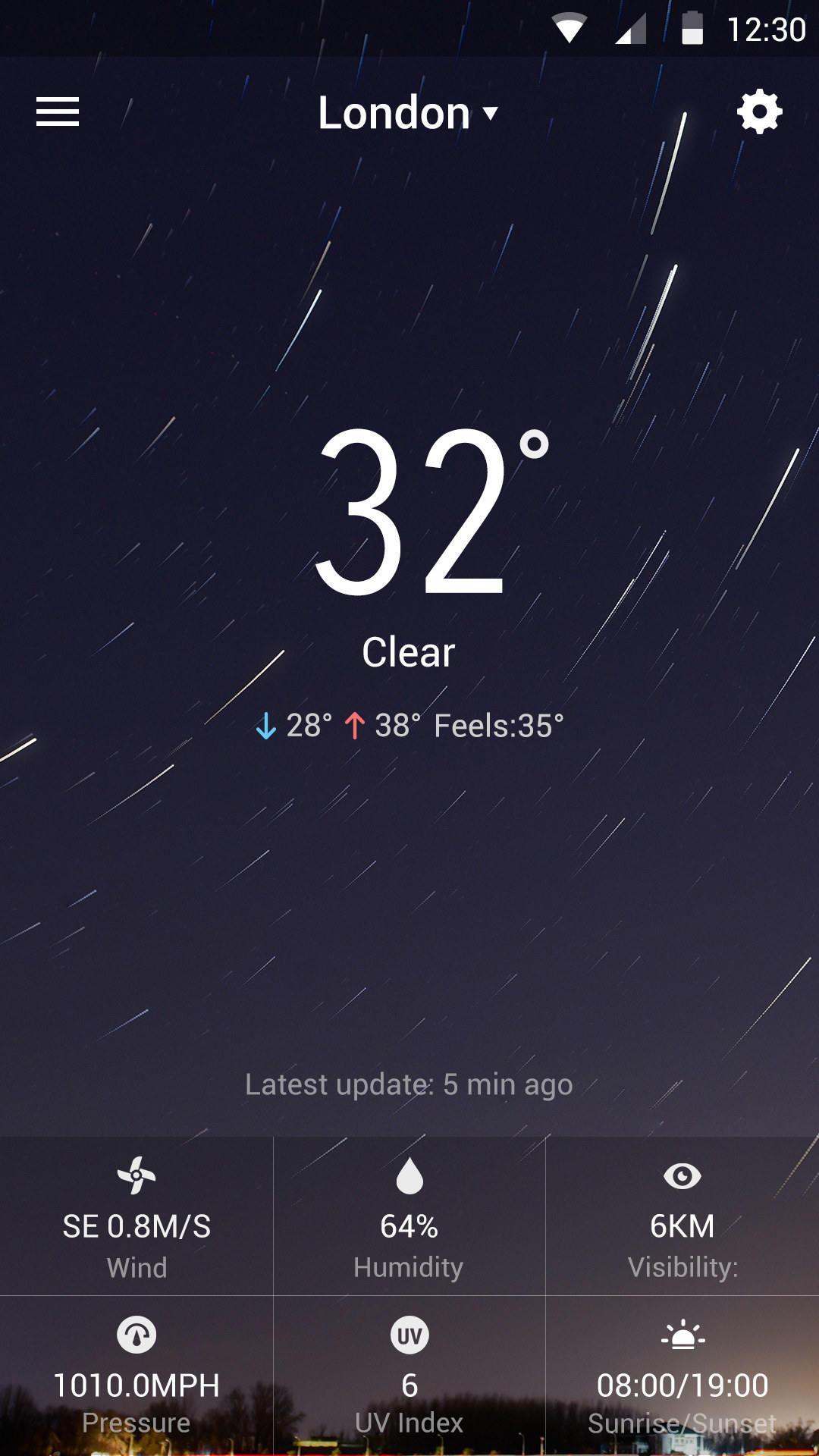Open the hamburger drawer menu
Image resolution: width=819 pixels, height=1456 pixels.
pos(58,112)
